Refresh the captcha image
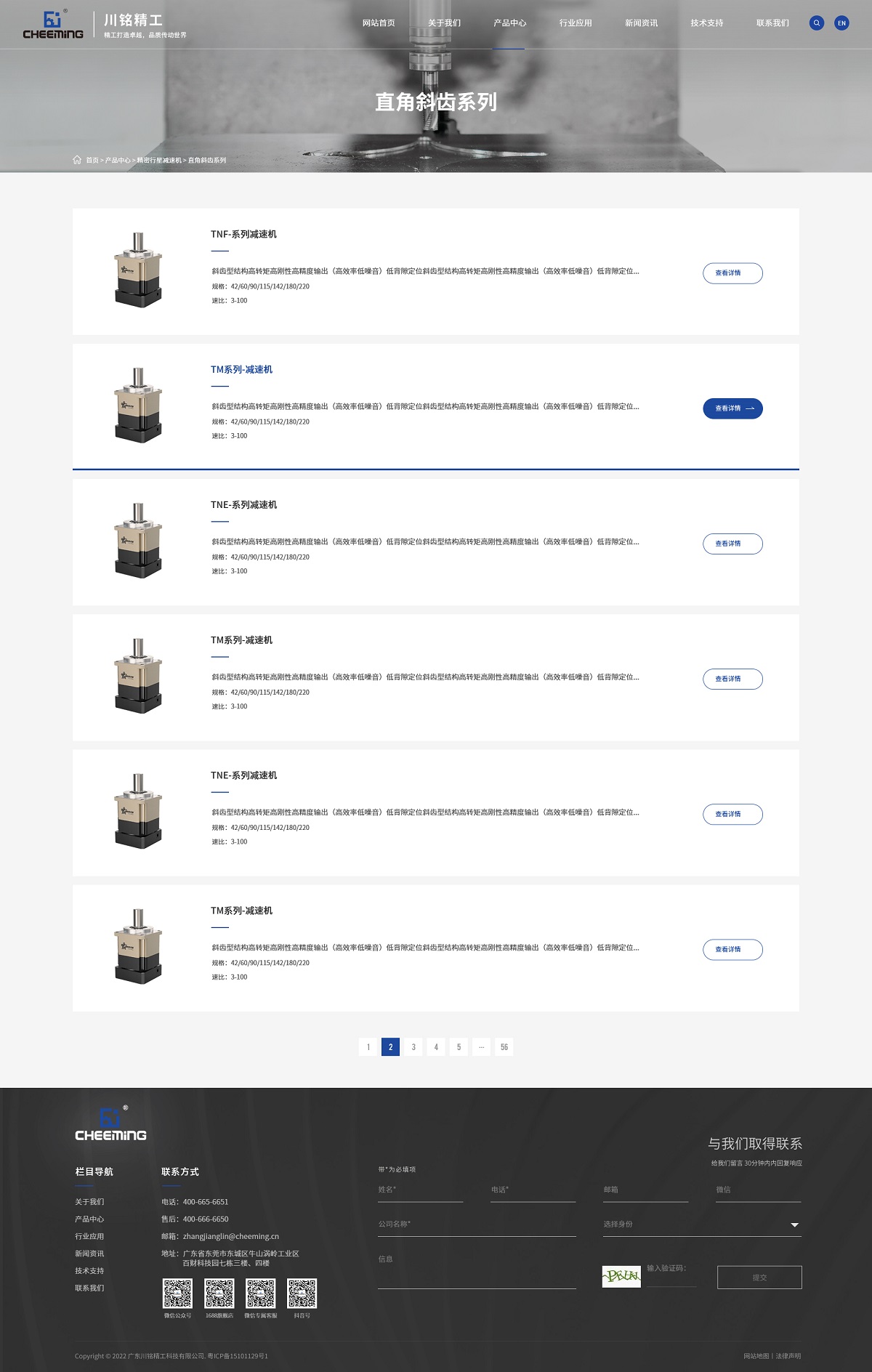The height and width of the screenshot is (1372, 872). [621, 1276]
